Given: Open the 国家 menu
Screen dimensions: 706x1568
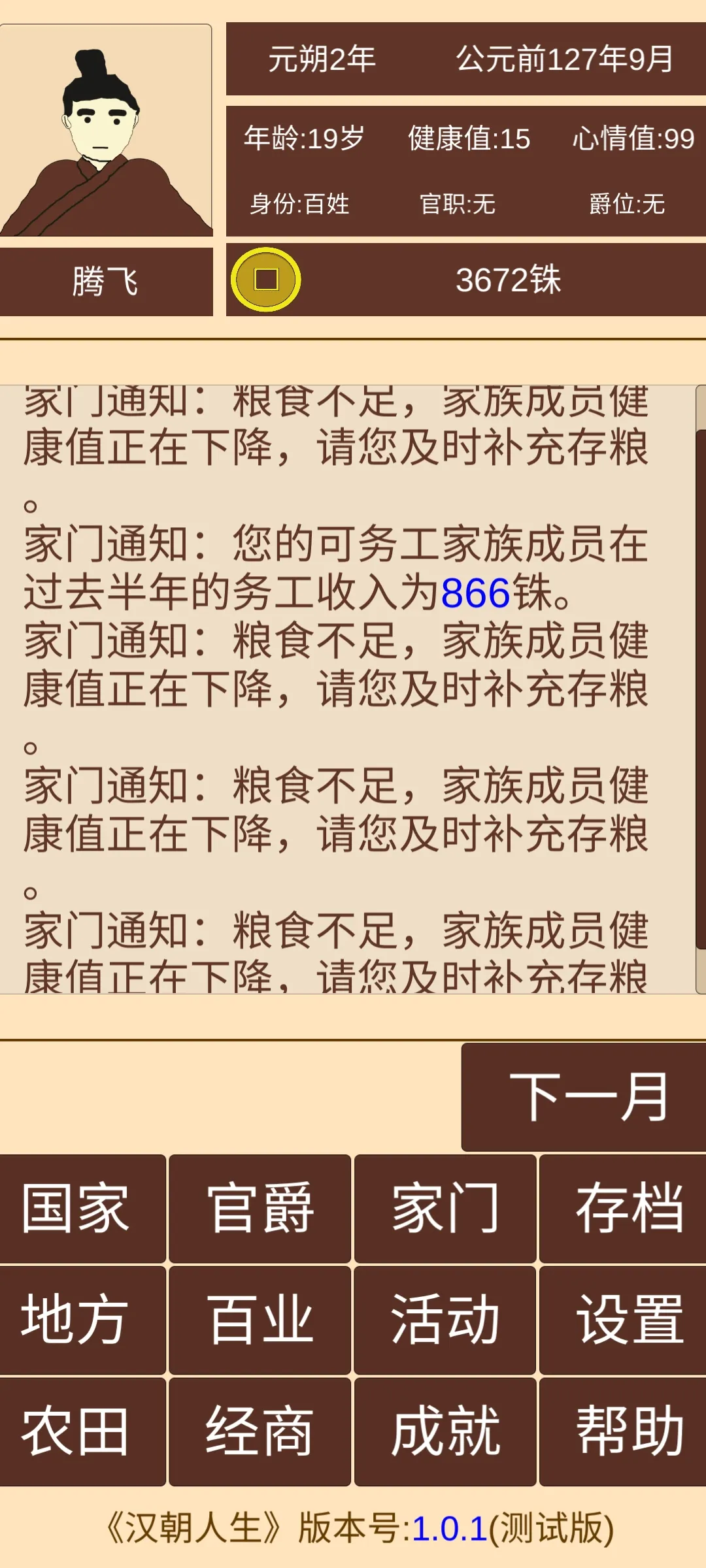Looking at the screenshot, I should point(82,1208).
